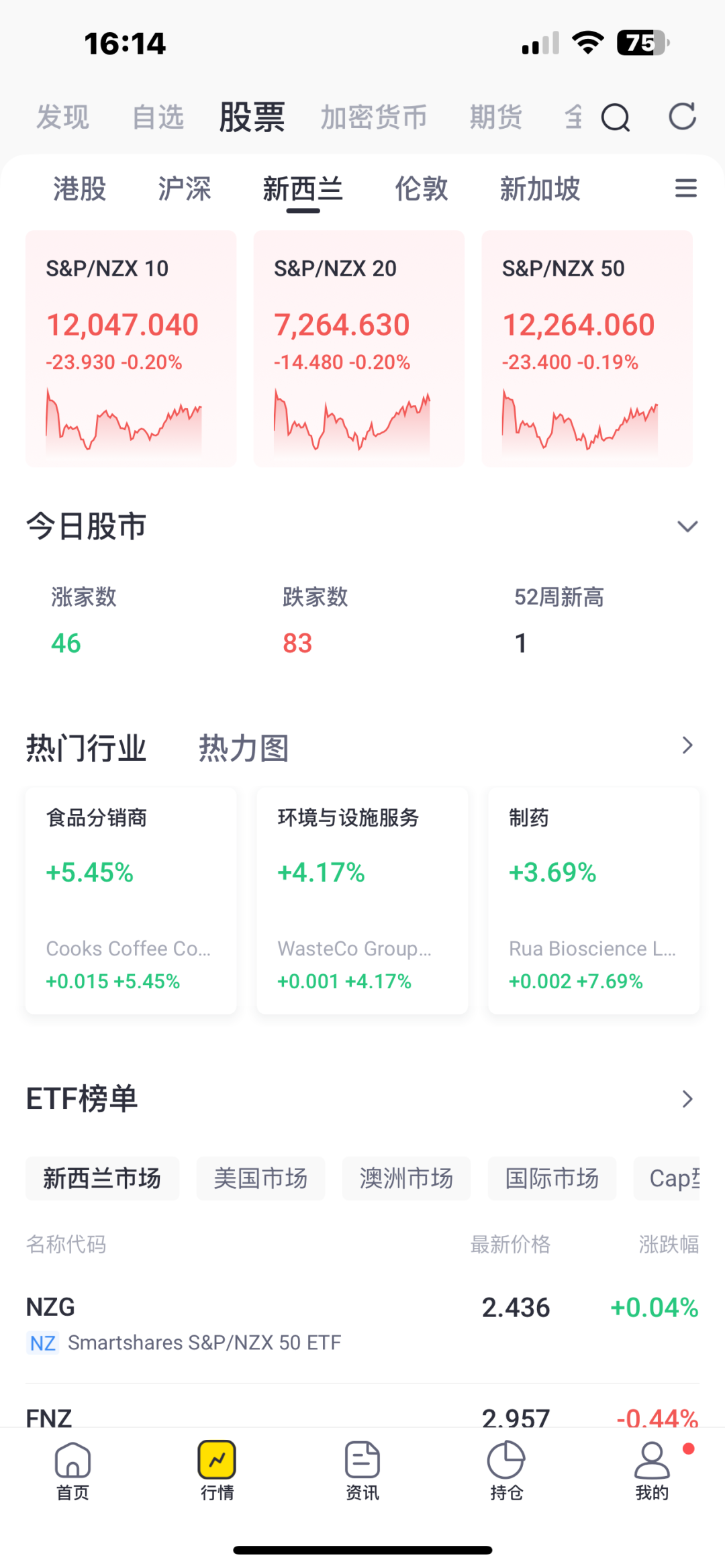Open the NZG Smartshares ETF row
This screenshot has height=1568, width=725.
coord(362,1323)
